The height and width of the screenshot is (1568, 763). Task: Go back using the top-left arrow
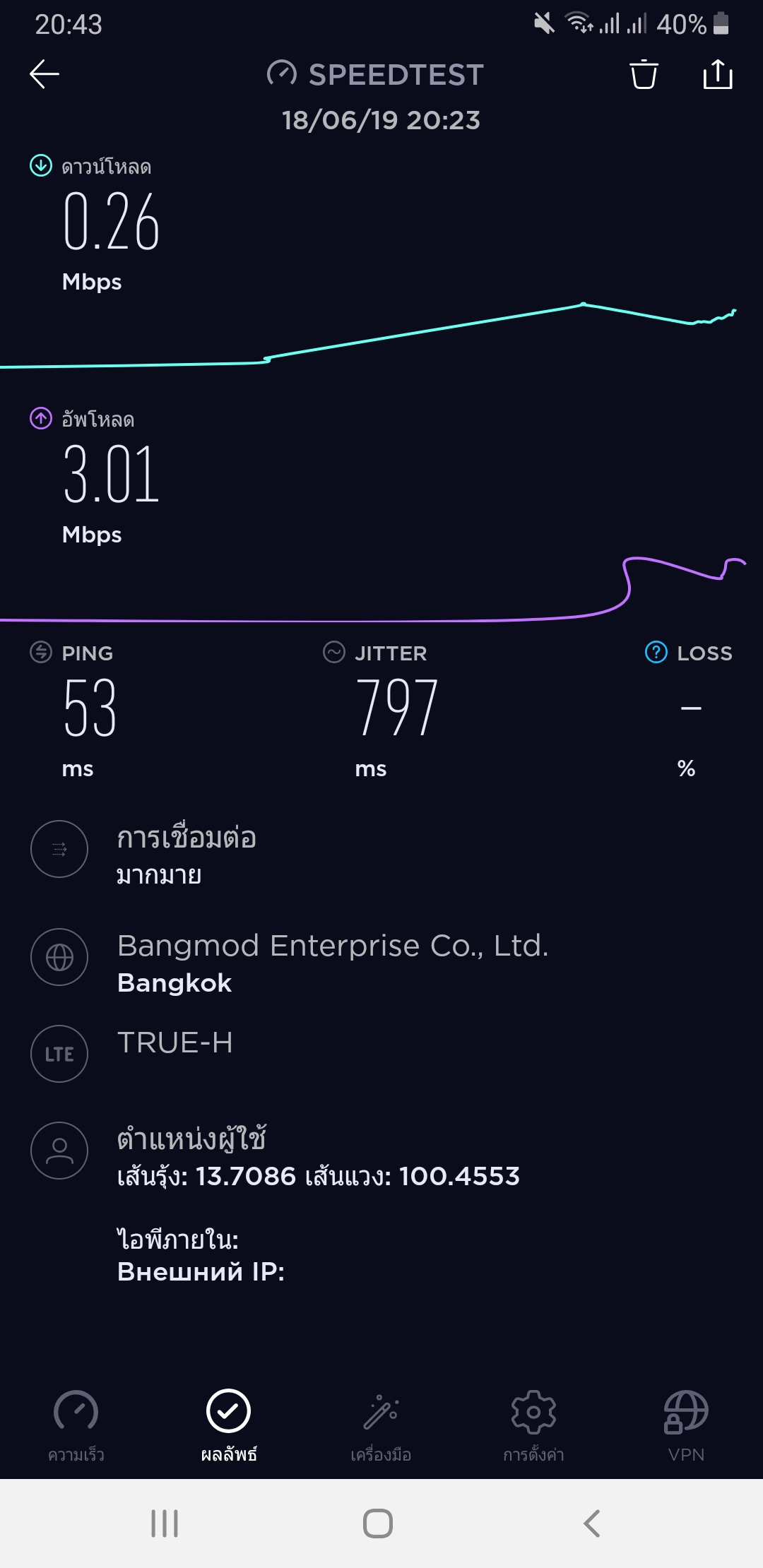click(x=45, y=74)
